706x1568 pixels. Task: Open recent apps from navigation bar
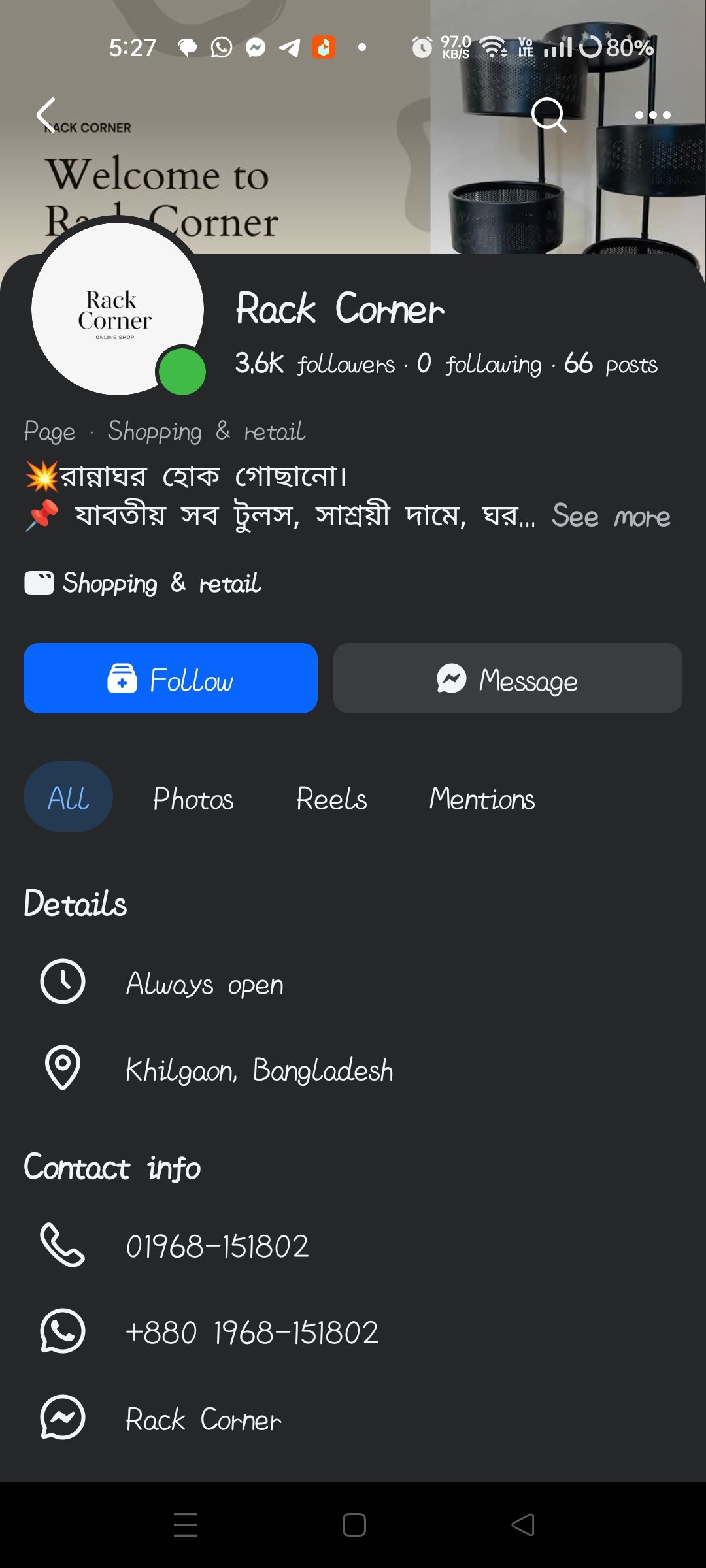coord(186,1525)
